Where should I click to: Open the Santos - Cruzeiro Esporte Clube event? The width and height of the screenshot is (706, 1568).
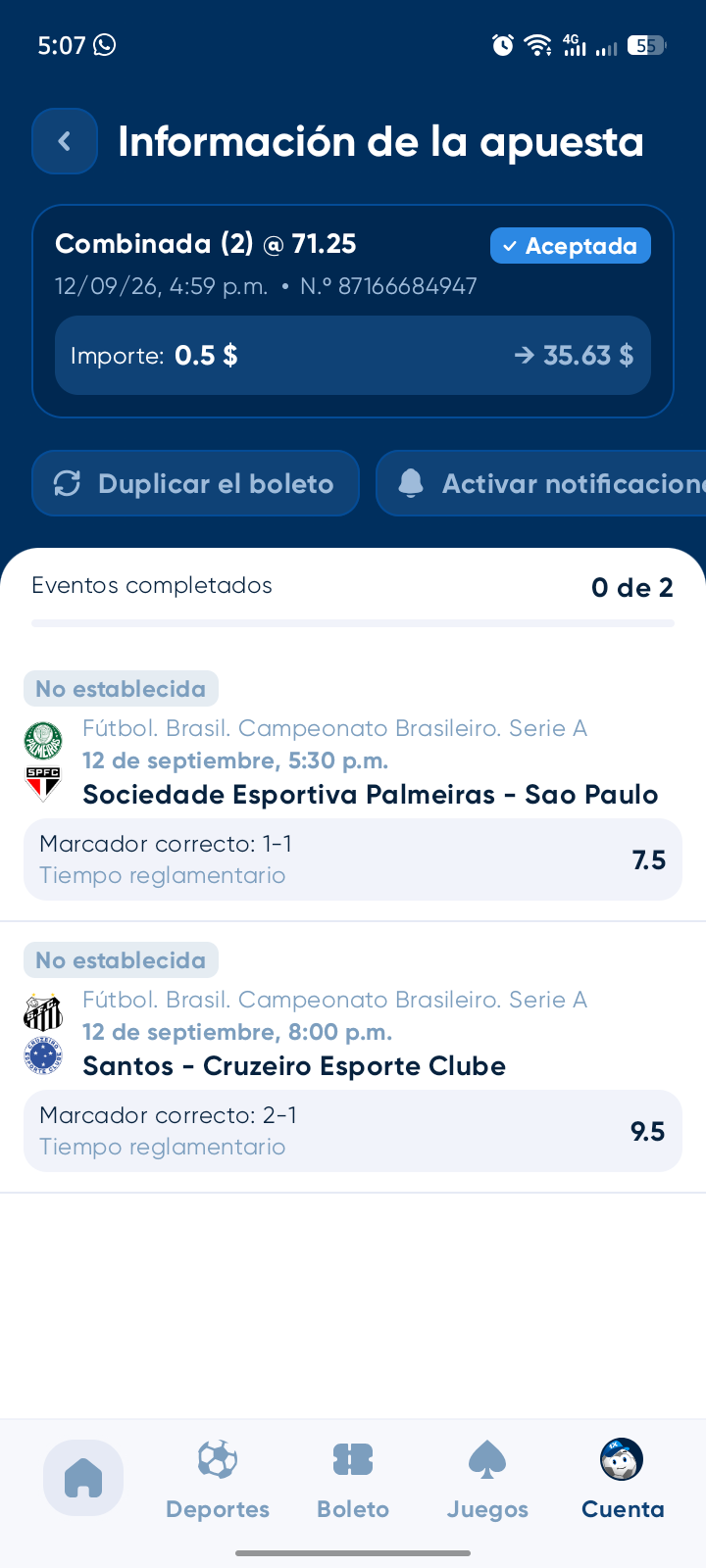coord(294,1065)
